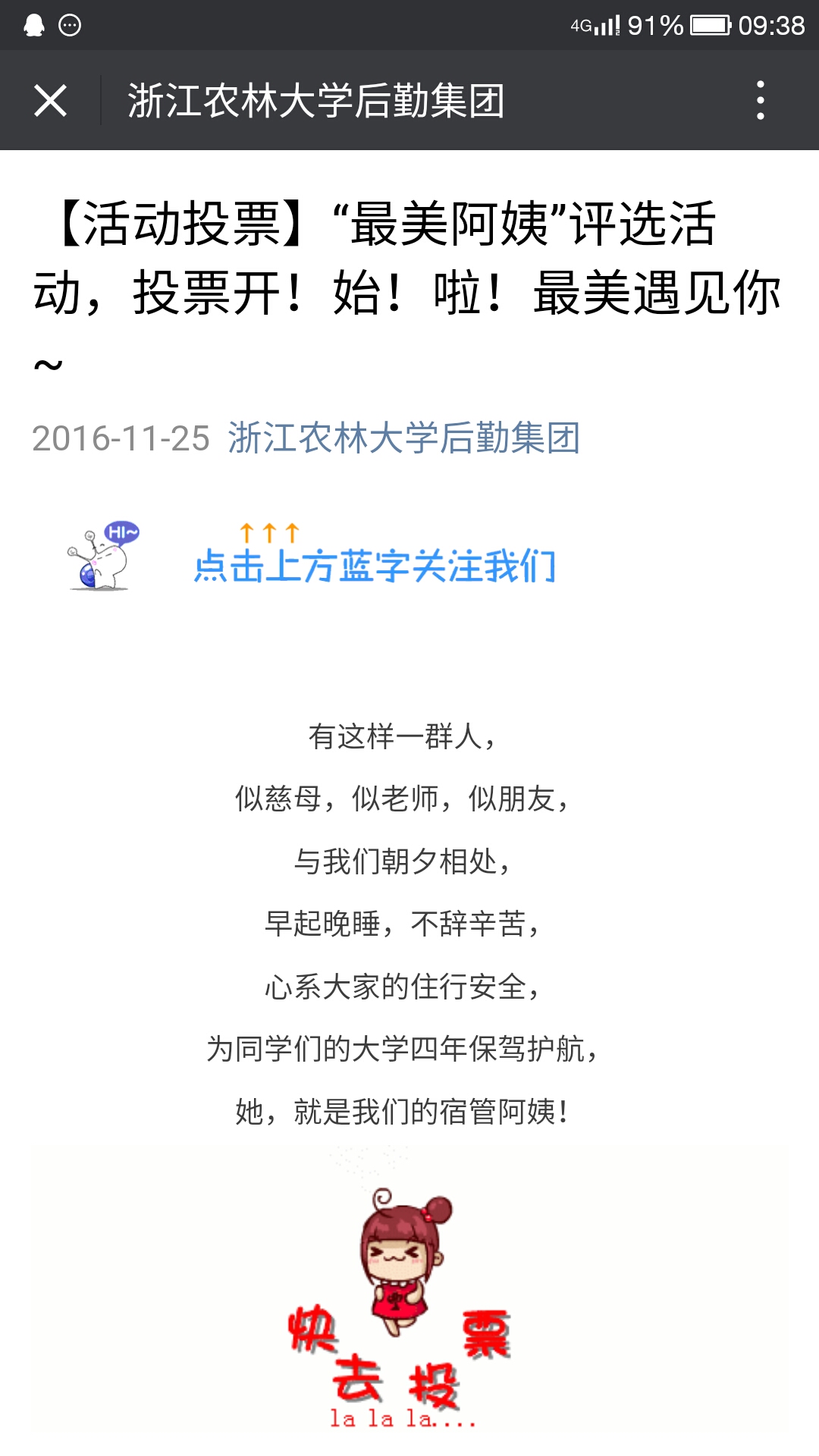Open the blue 浙江农林大学后勤集团 account link
819x1456 pixels.
coord(403,438)
